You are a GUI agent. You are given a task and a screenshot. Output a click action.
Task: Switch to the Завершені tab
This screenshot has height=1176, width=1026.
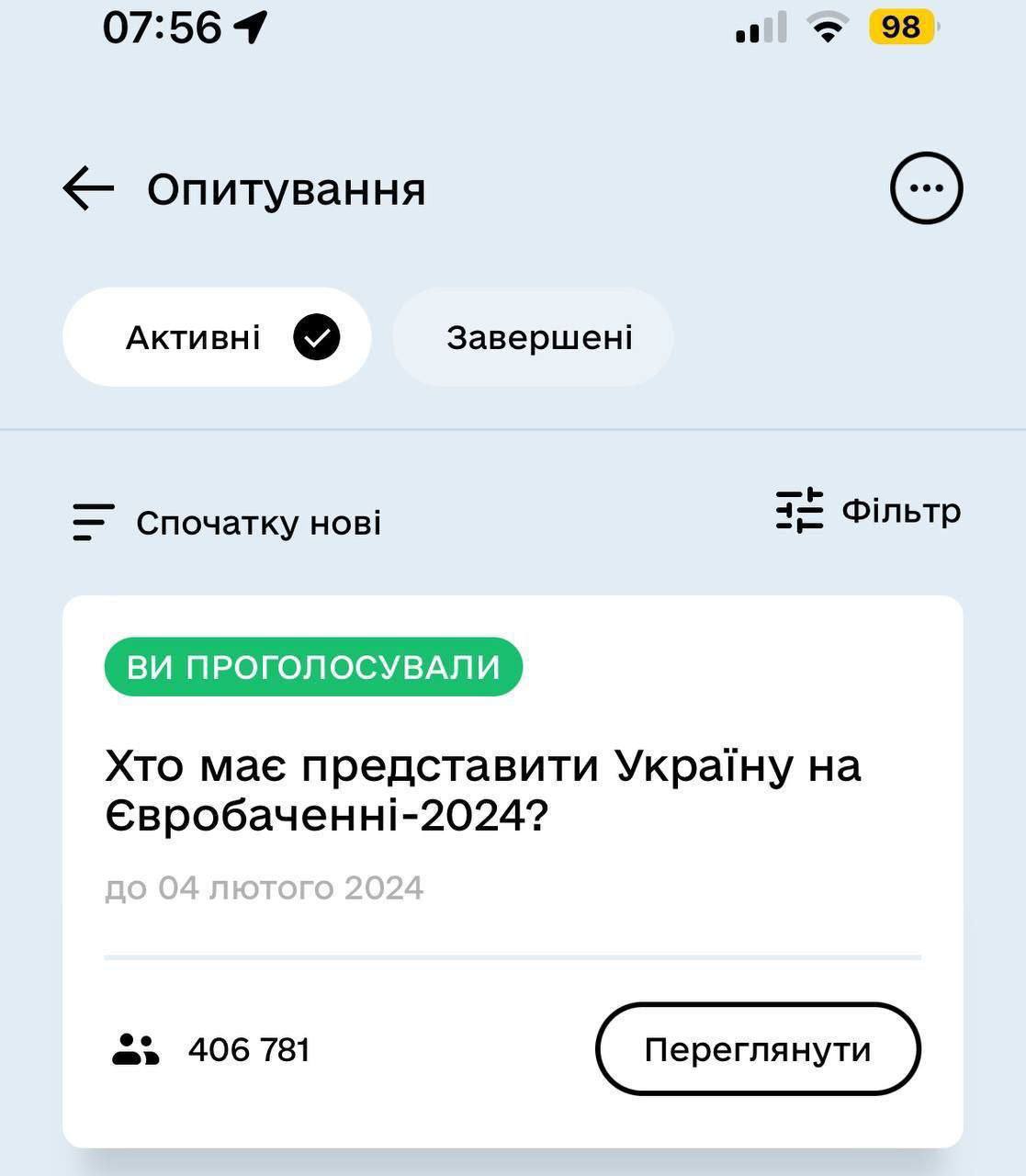point(533,337)
